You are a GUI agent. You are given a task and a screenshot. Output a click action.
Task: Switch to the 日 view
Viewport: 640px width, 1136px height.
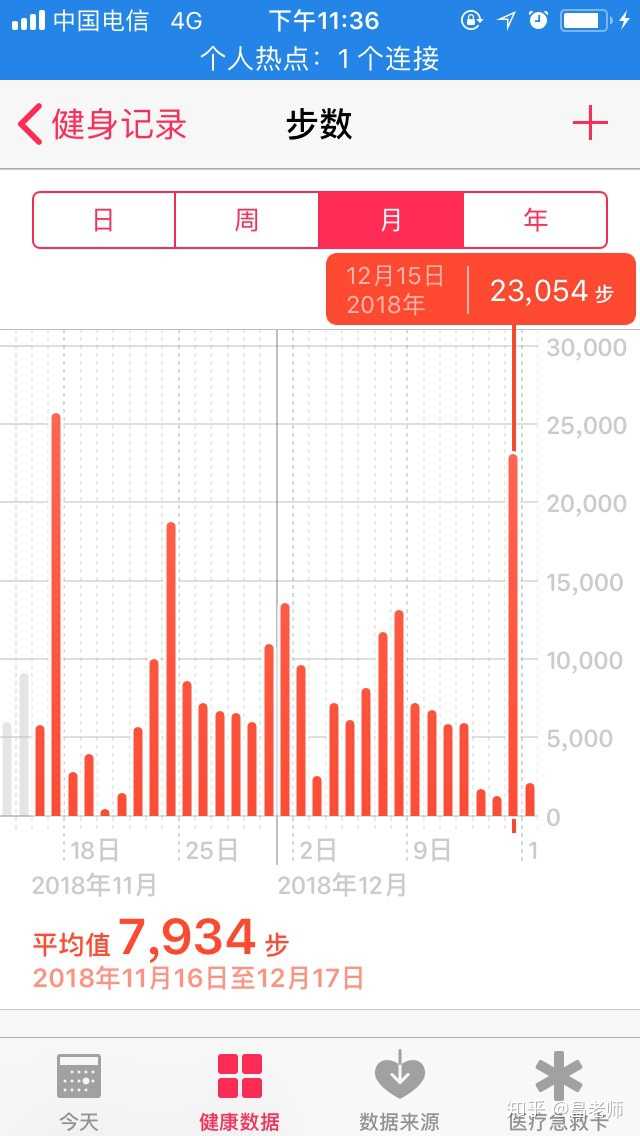tap(104, 220)
